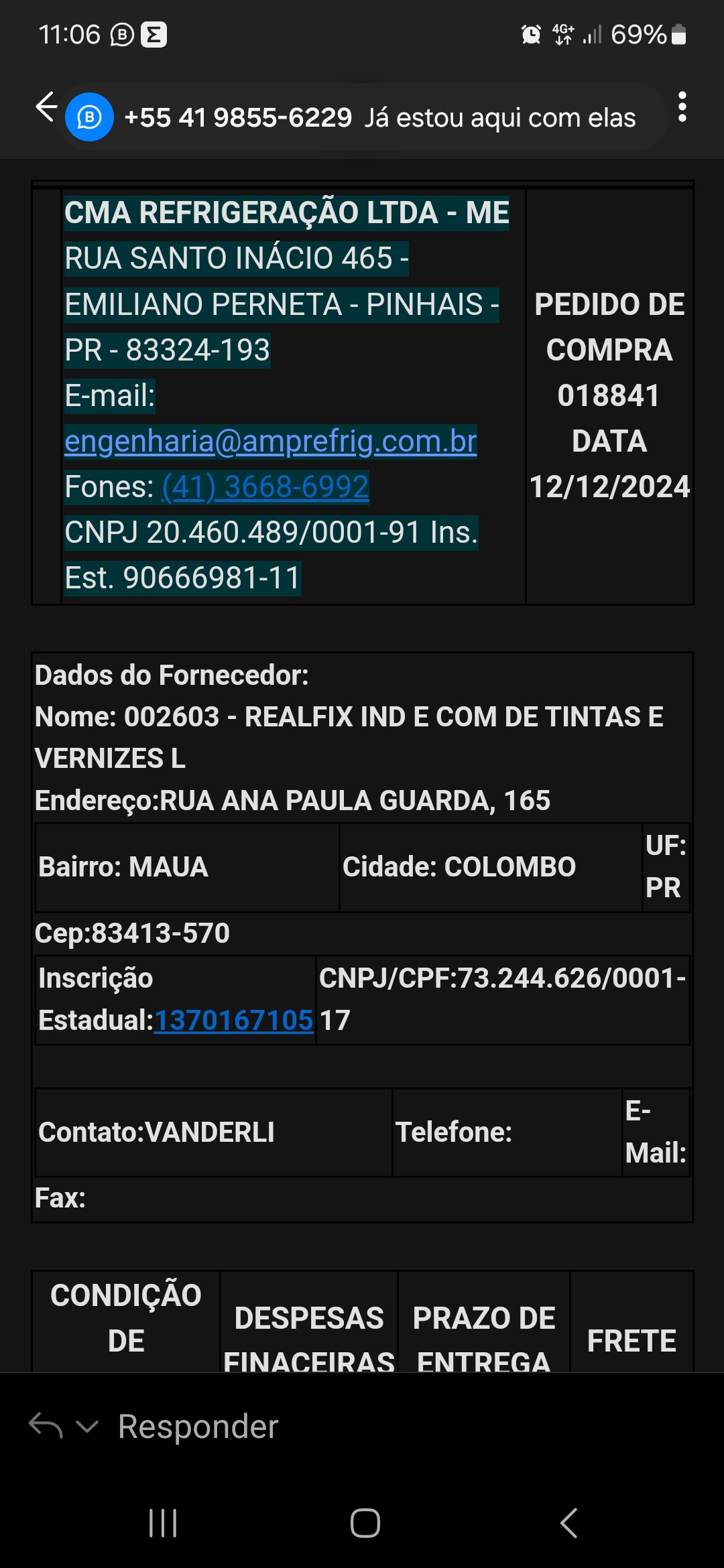Image resolution: width=724 pixels, height=1568 pixels.
Task: Open the sender avatar for +55 41 9855-6229
Action: coord(89,117)
